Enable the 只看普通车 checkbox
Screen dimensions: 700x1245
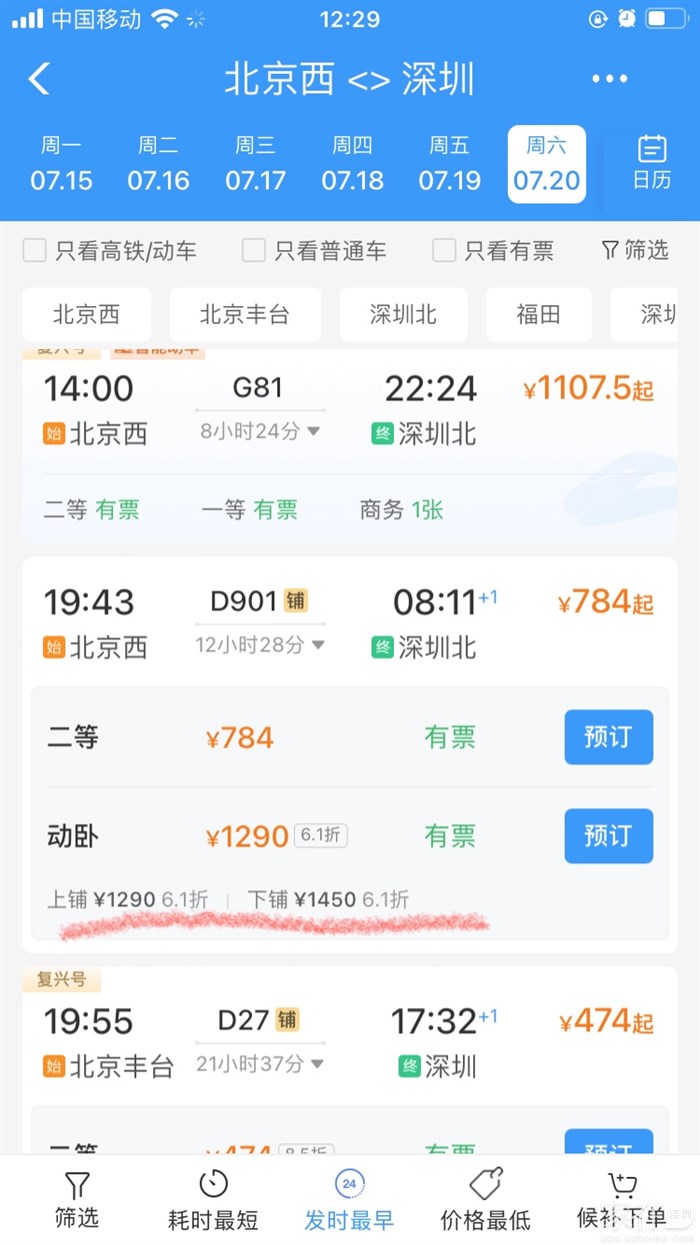(254, 251)
